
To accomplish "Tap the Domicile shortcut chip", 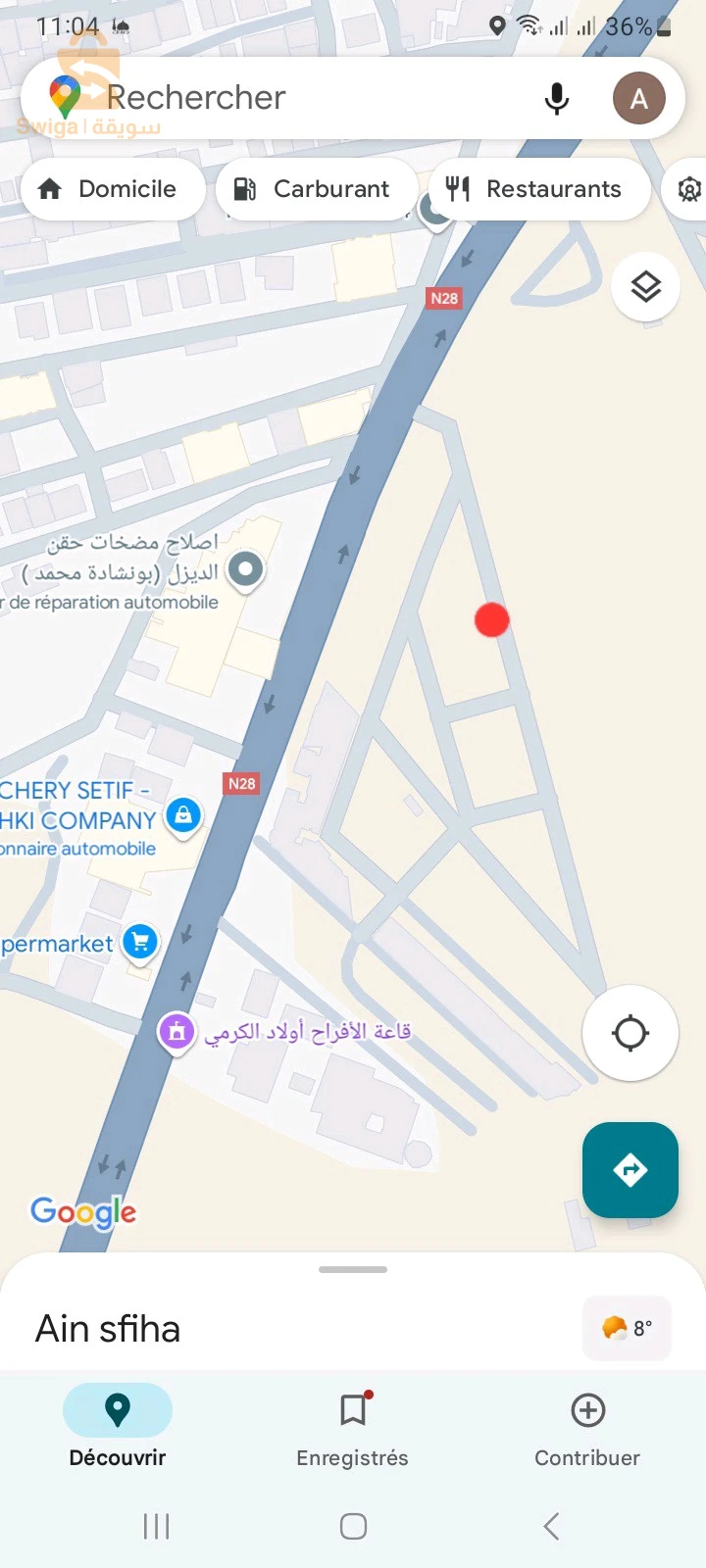I will [x=112, y=189].
